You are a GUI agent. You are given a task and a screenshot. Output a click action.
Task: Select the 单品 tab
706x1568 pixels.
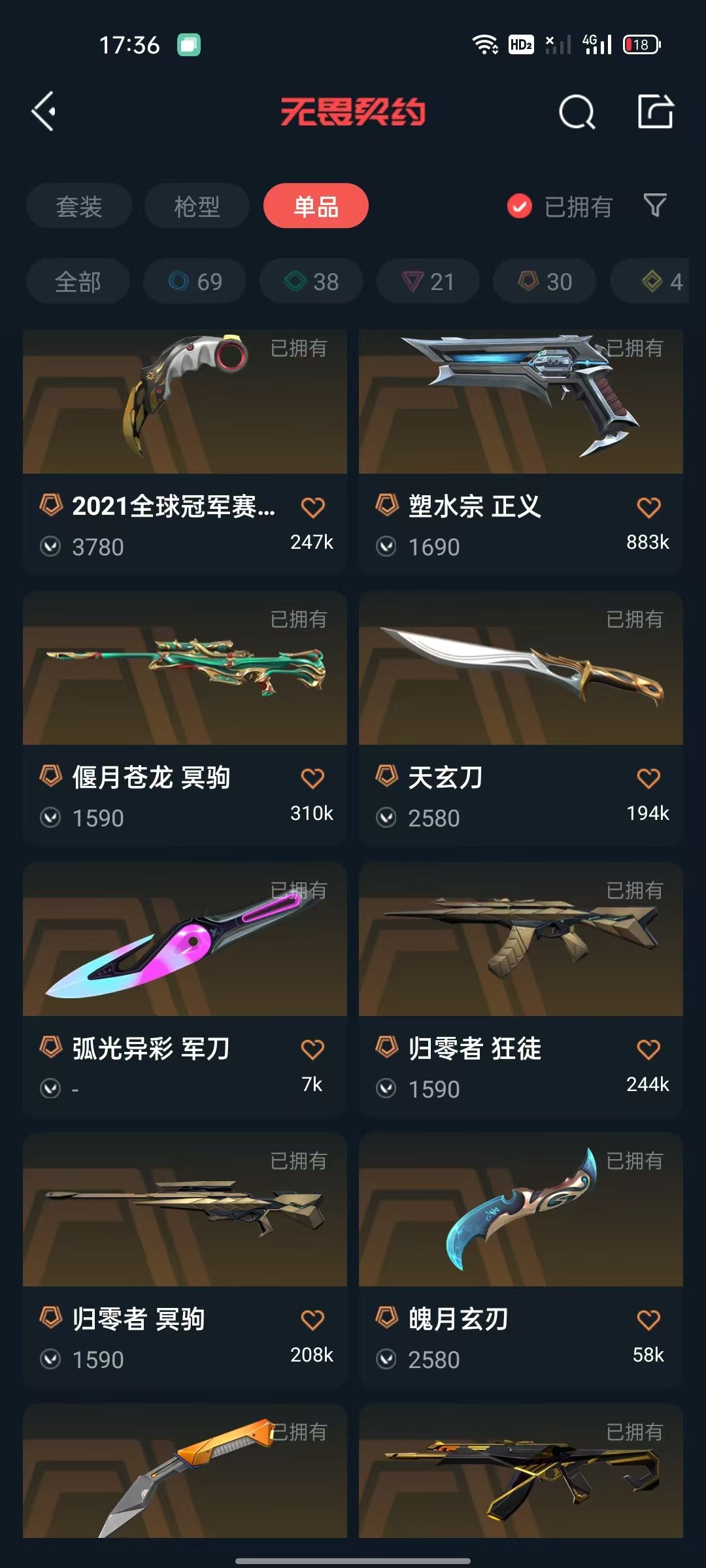click(316, 206)
